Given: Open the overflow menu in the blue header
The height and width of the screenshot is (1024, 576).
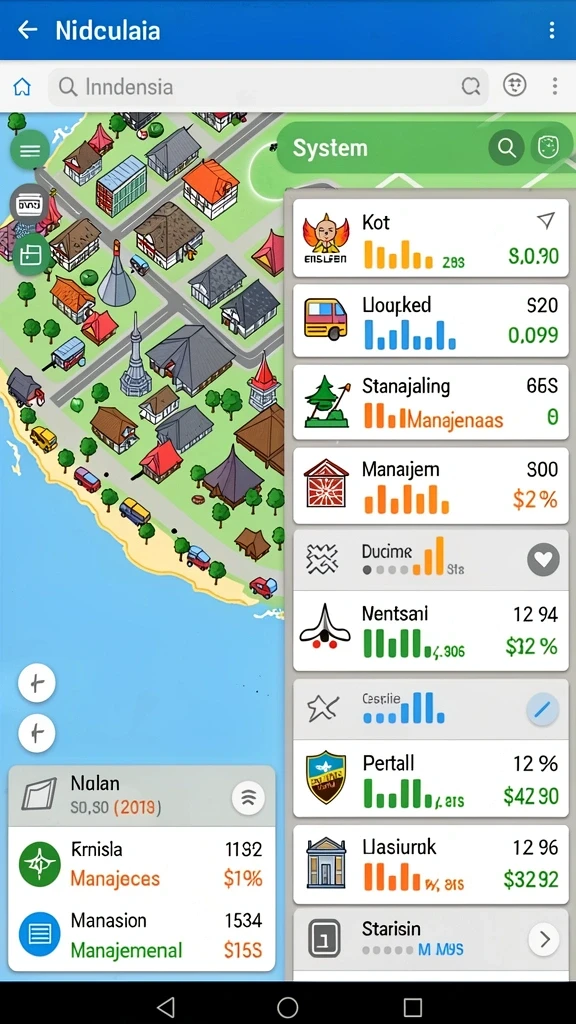Looking at the screenshot, I should pos(552,30).
